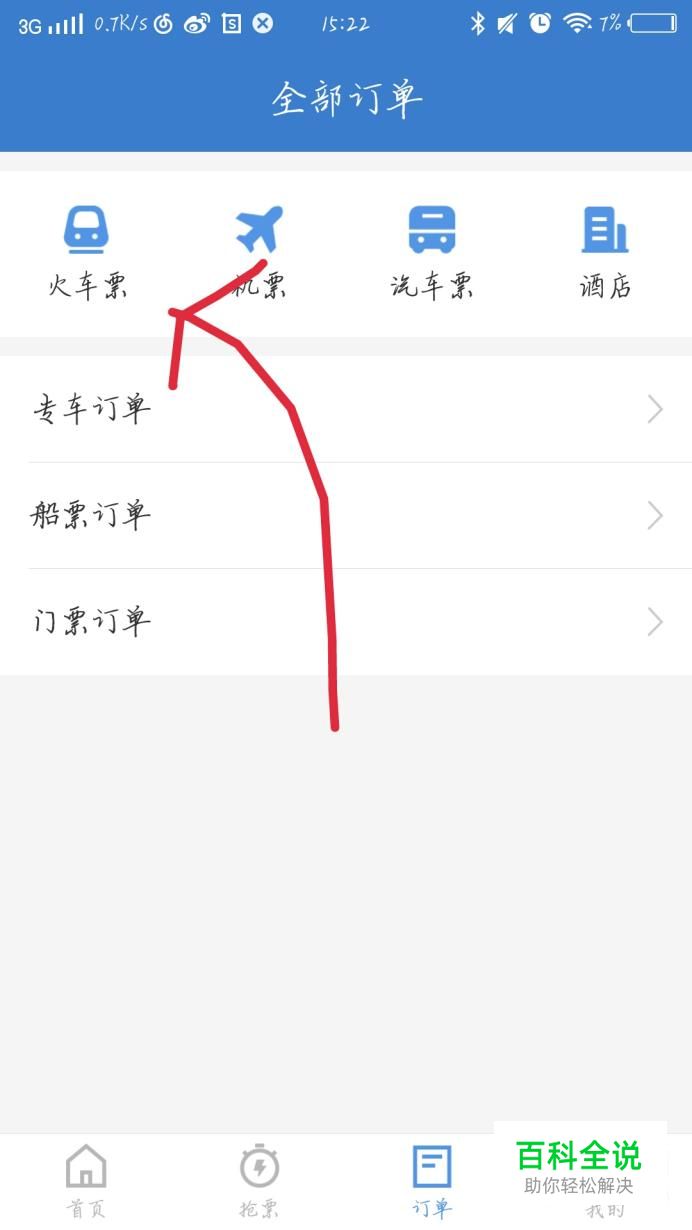Switch to the 首页 home tab
The width and height of the screenshot is (692, 1230).
coord(86,1182)
